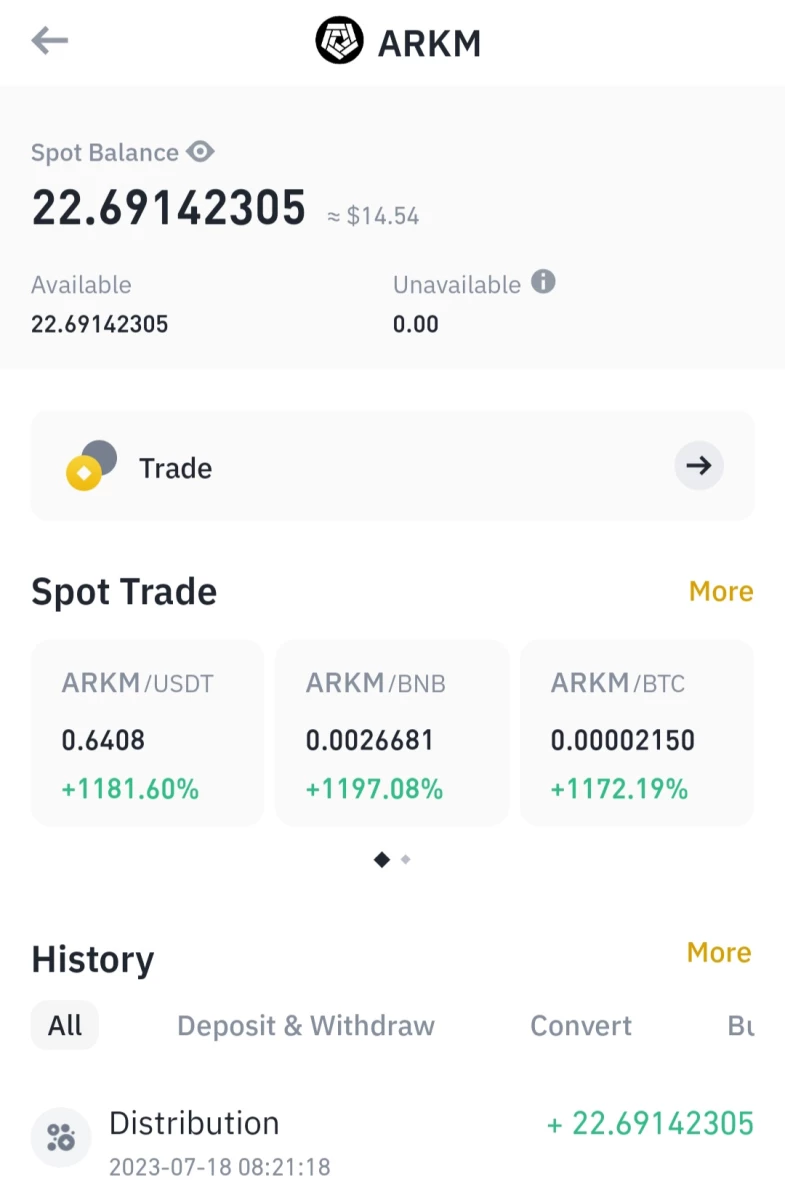
Task: Switch to the Convert history tab
Action: coord(581,1026)
